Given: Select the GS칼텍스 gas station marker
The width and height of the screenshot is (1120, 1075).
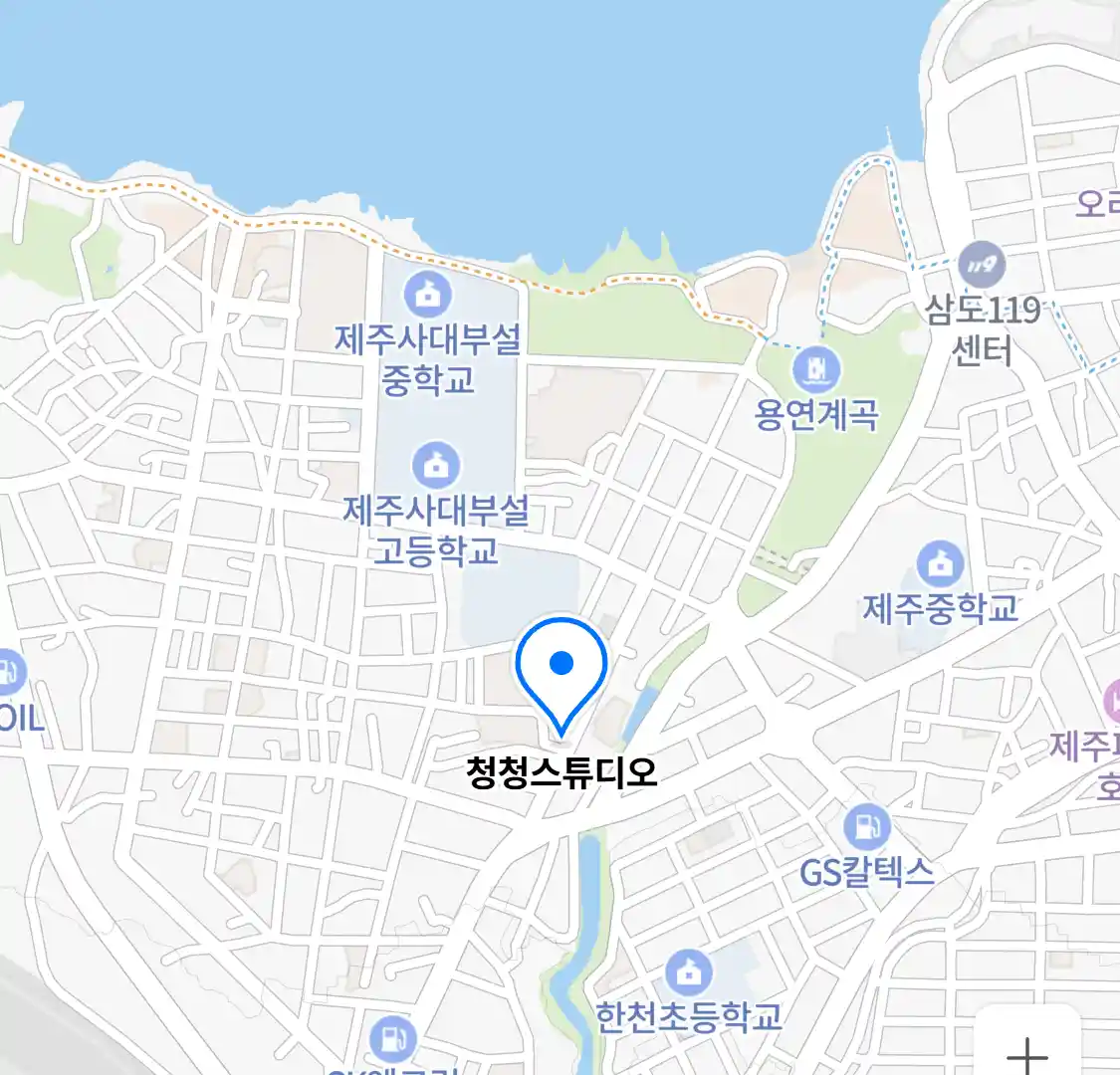Looking at the screenshot, I should click(x=866, y=826).
